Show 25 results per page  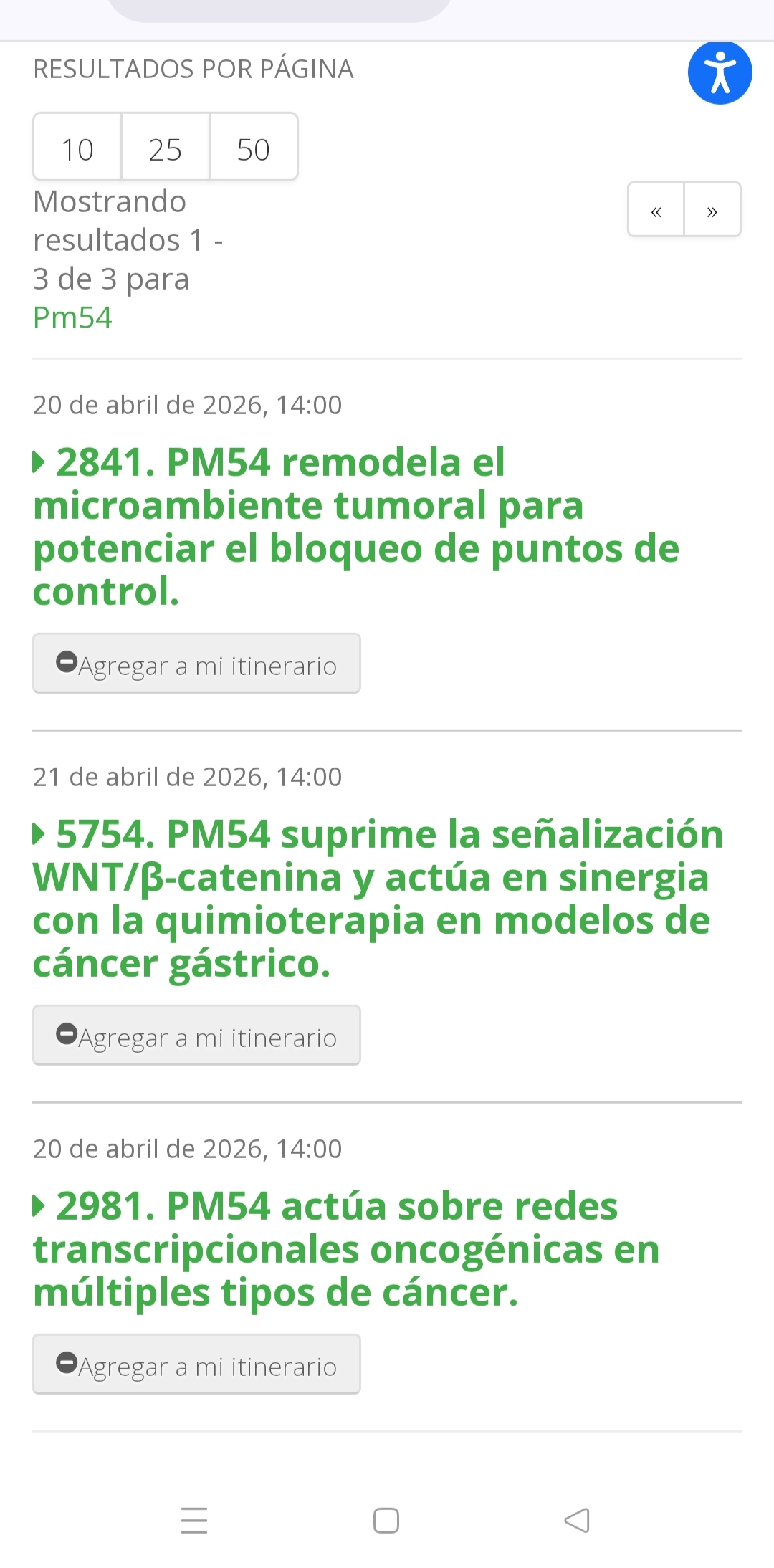[166, 149]
